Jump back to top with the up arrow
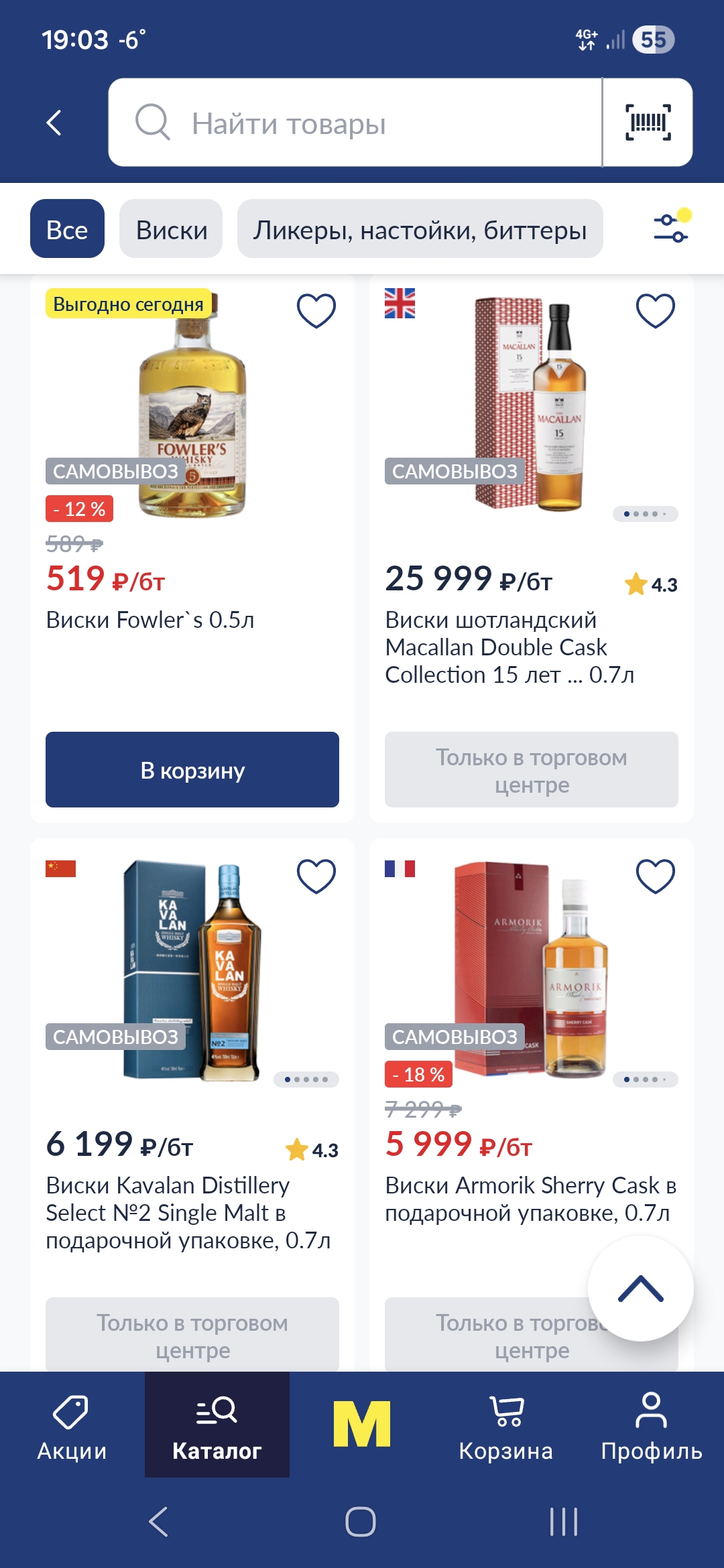 (x=640, y=1289)
